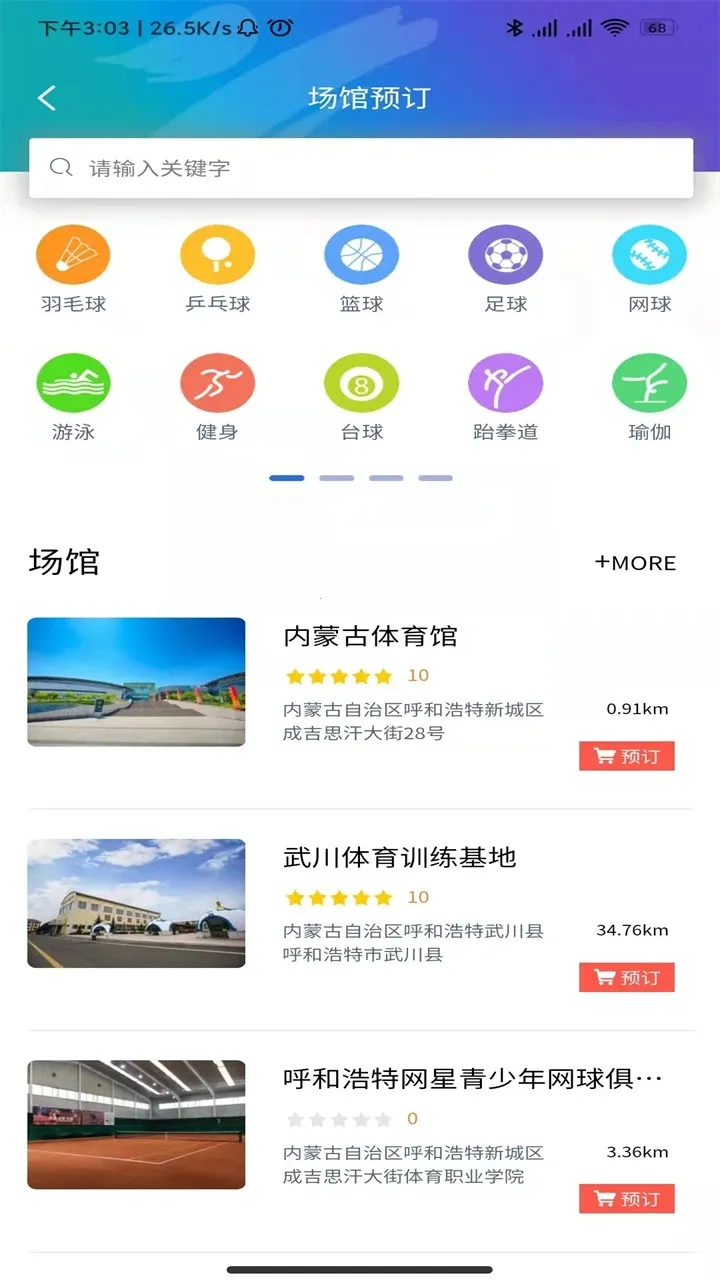Select the 乒乓球 table tennis icon

tap(217, 253)
